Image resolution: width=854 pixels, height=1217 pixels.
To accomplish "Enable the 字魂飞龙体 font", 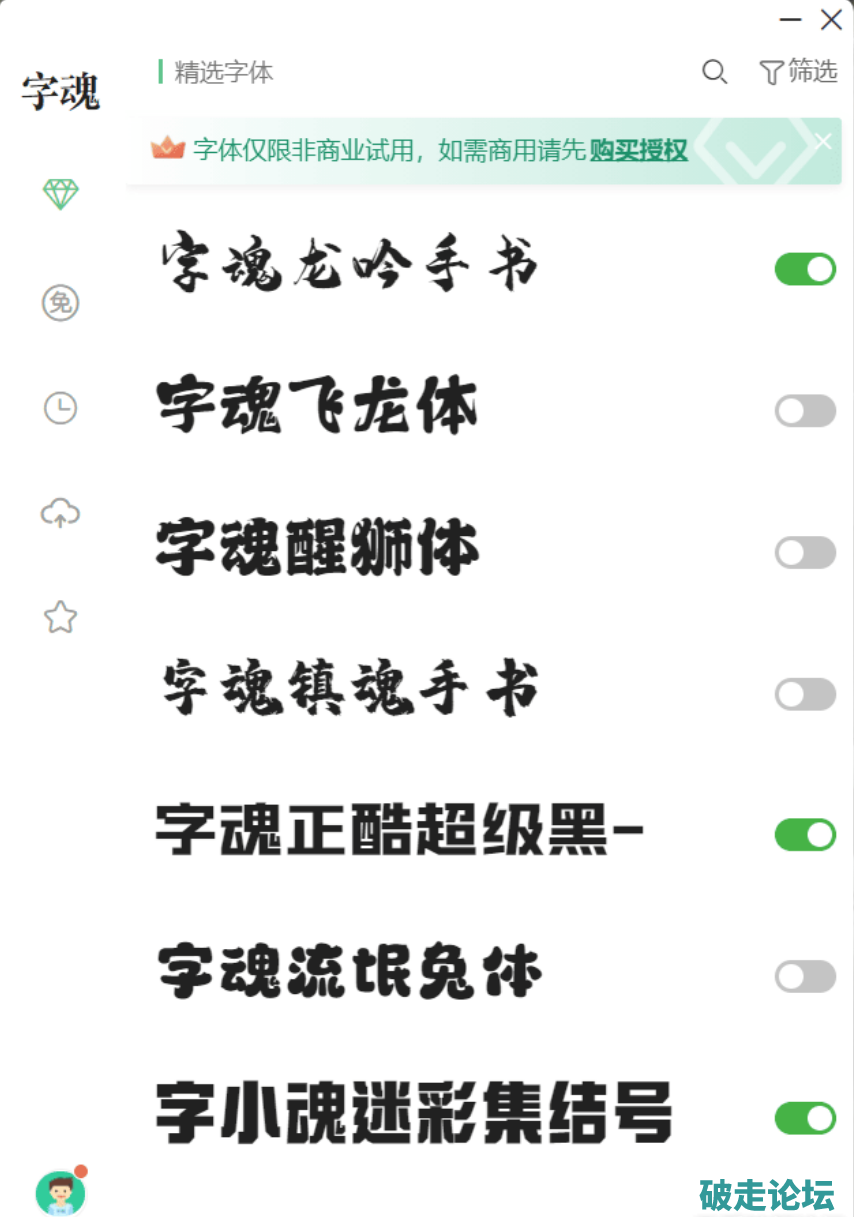I will point(805,411).
